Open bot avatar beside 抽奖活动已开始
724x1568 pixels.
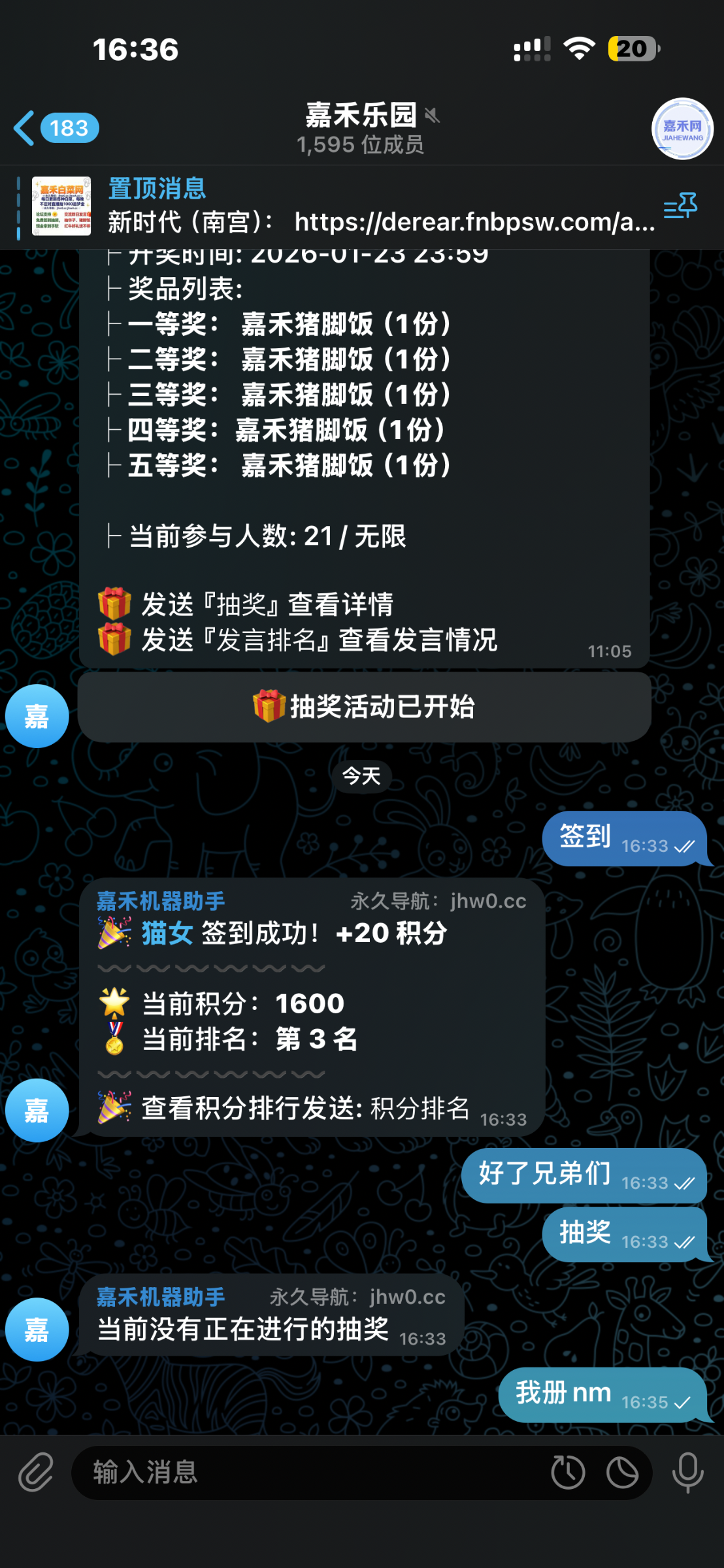tap(37, 717)
